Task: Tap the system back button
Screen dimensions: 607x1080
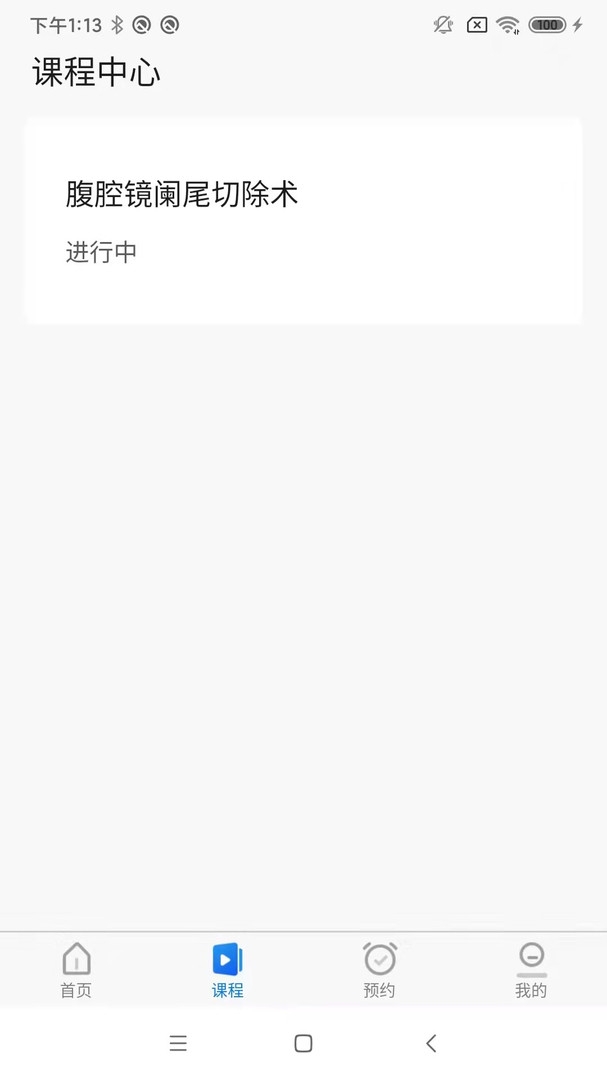Action: click(431, 1043)
